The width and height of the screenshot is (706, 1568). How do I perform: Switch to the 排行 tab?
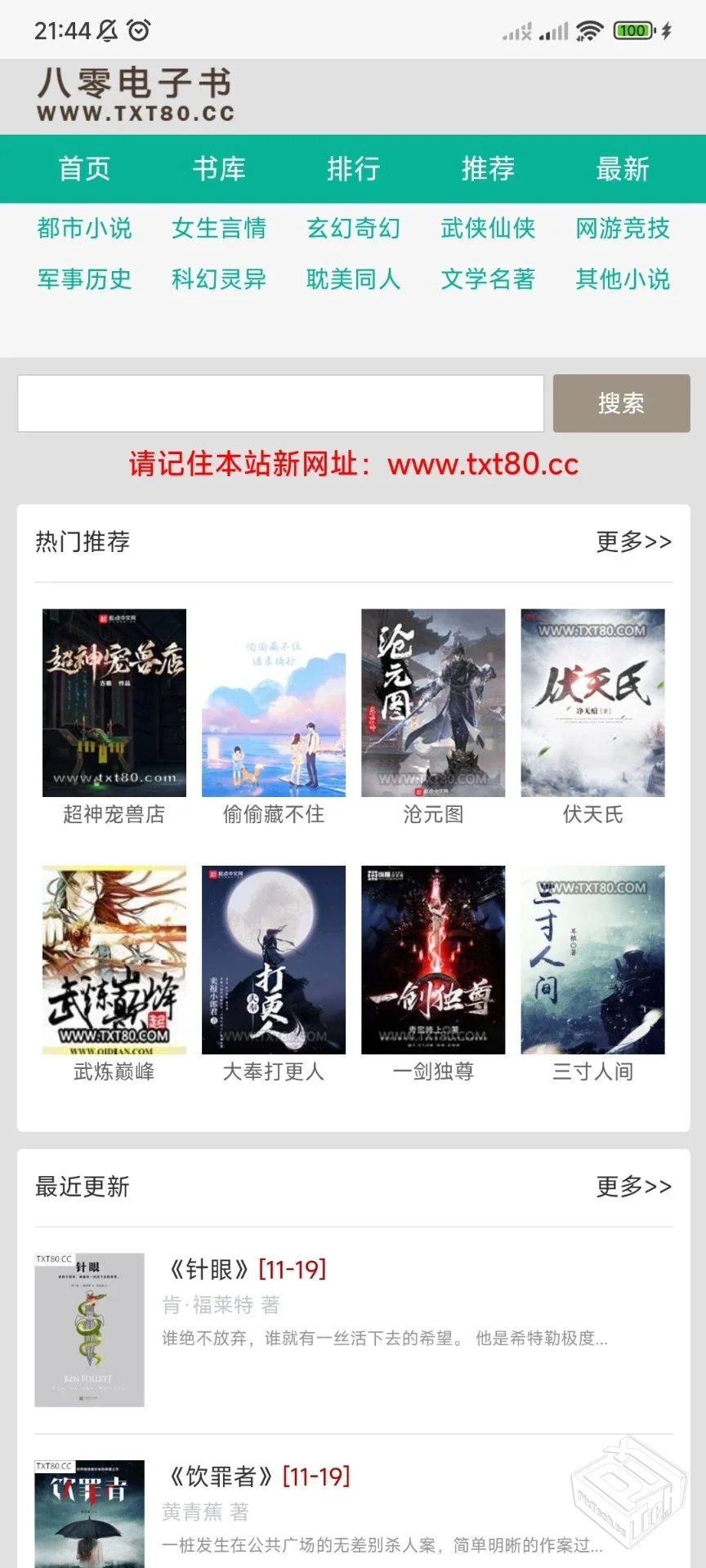click(353, 169)
